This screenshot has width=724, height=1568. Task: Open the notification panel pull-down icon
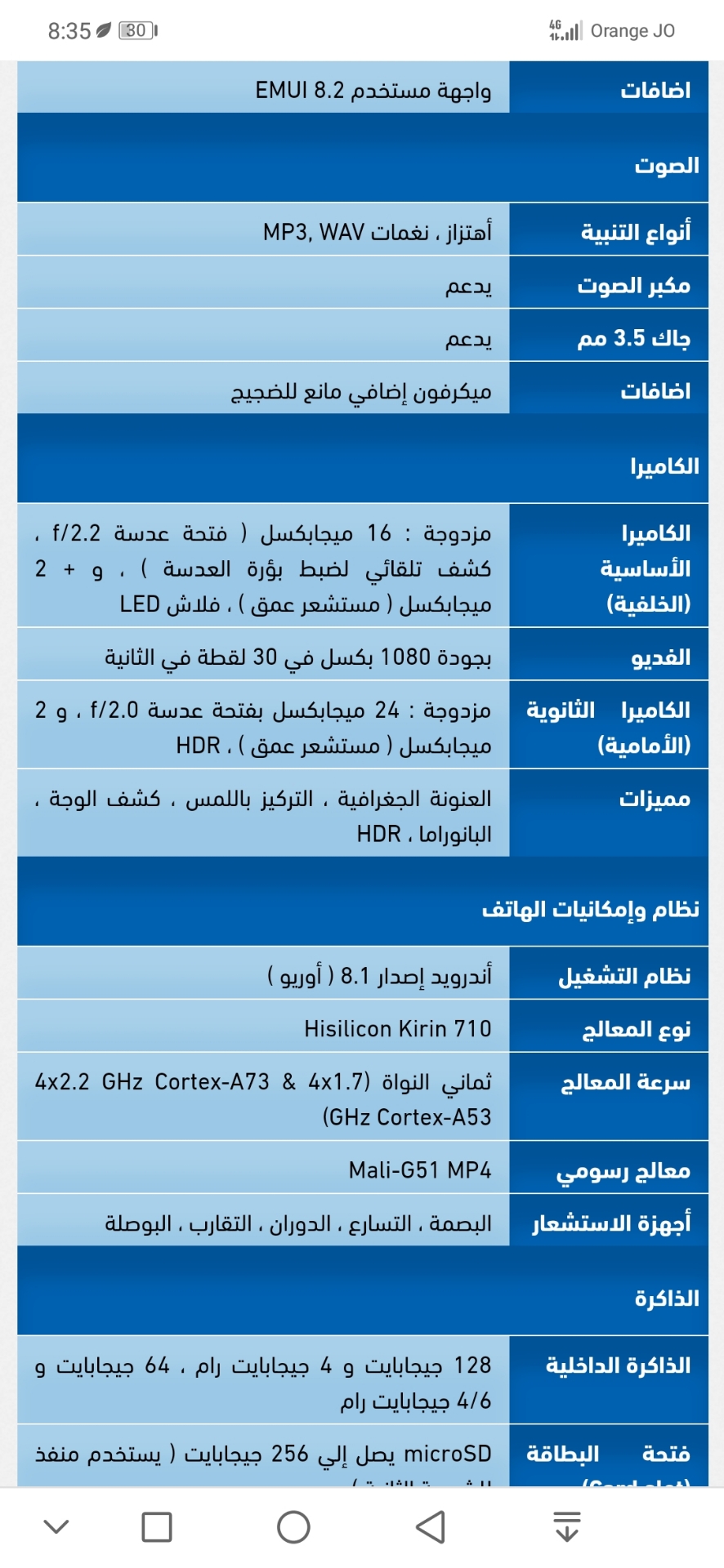tap(567, 1526)
